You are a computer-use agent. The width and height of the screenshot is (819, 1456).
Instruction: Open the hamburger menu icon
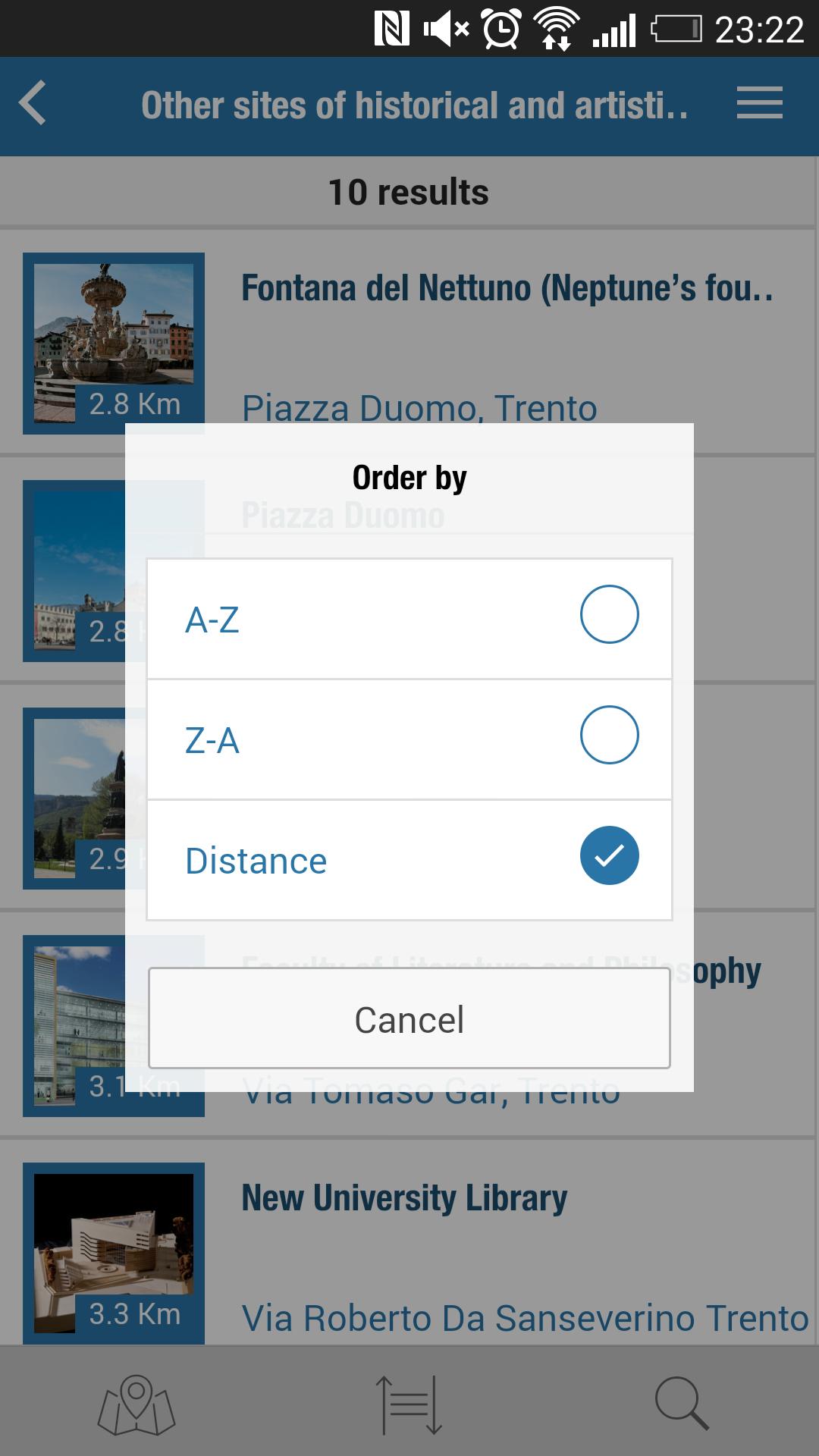point(760,104)
